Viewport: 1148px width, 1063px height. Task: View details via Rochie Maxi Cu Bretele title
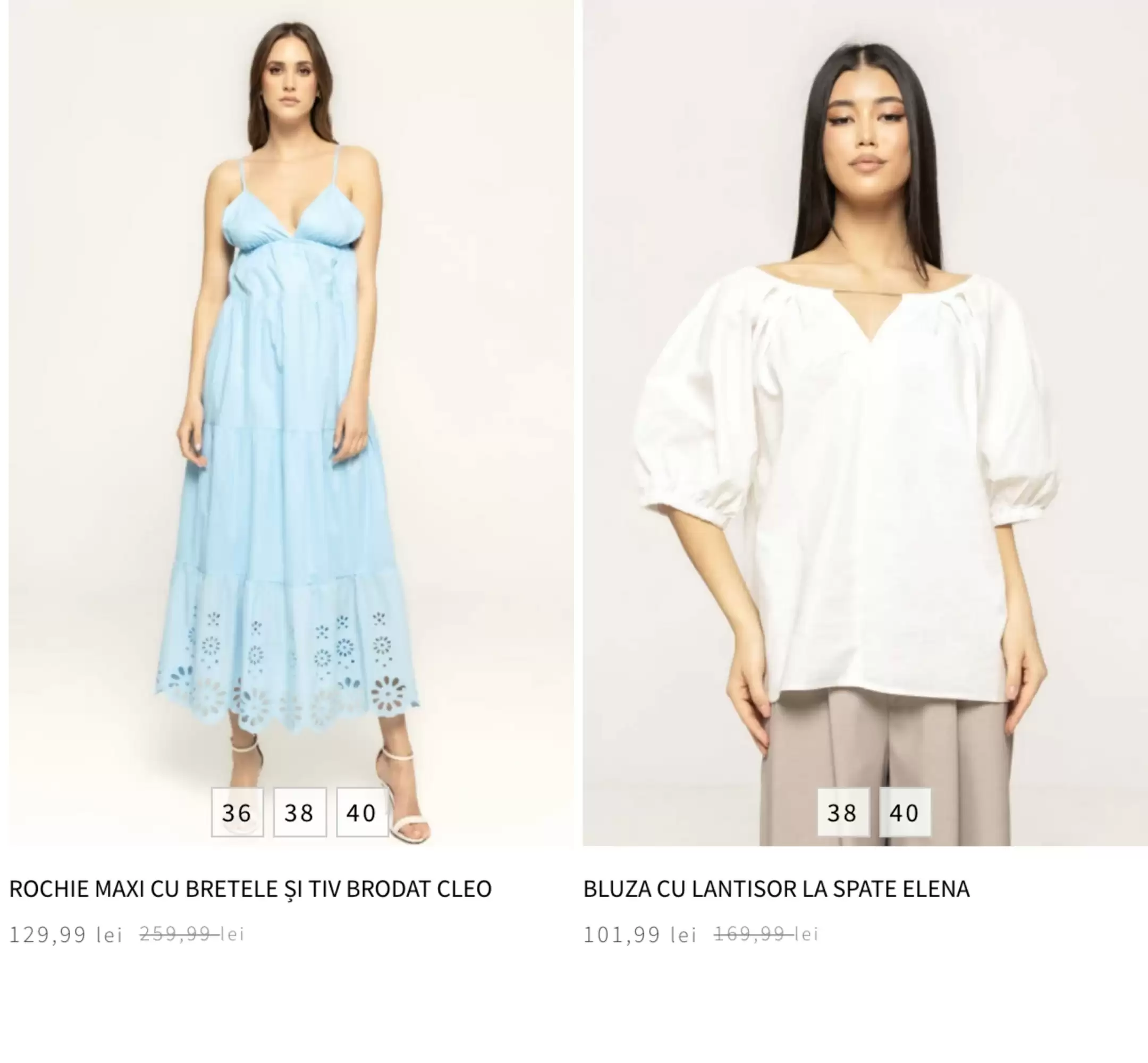point(250,889)
